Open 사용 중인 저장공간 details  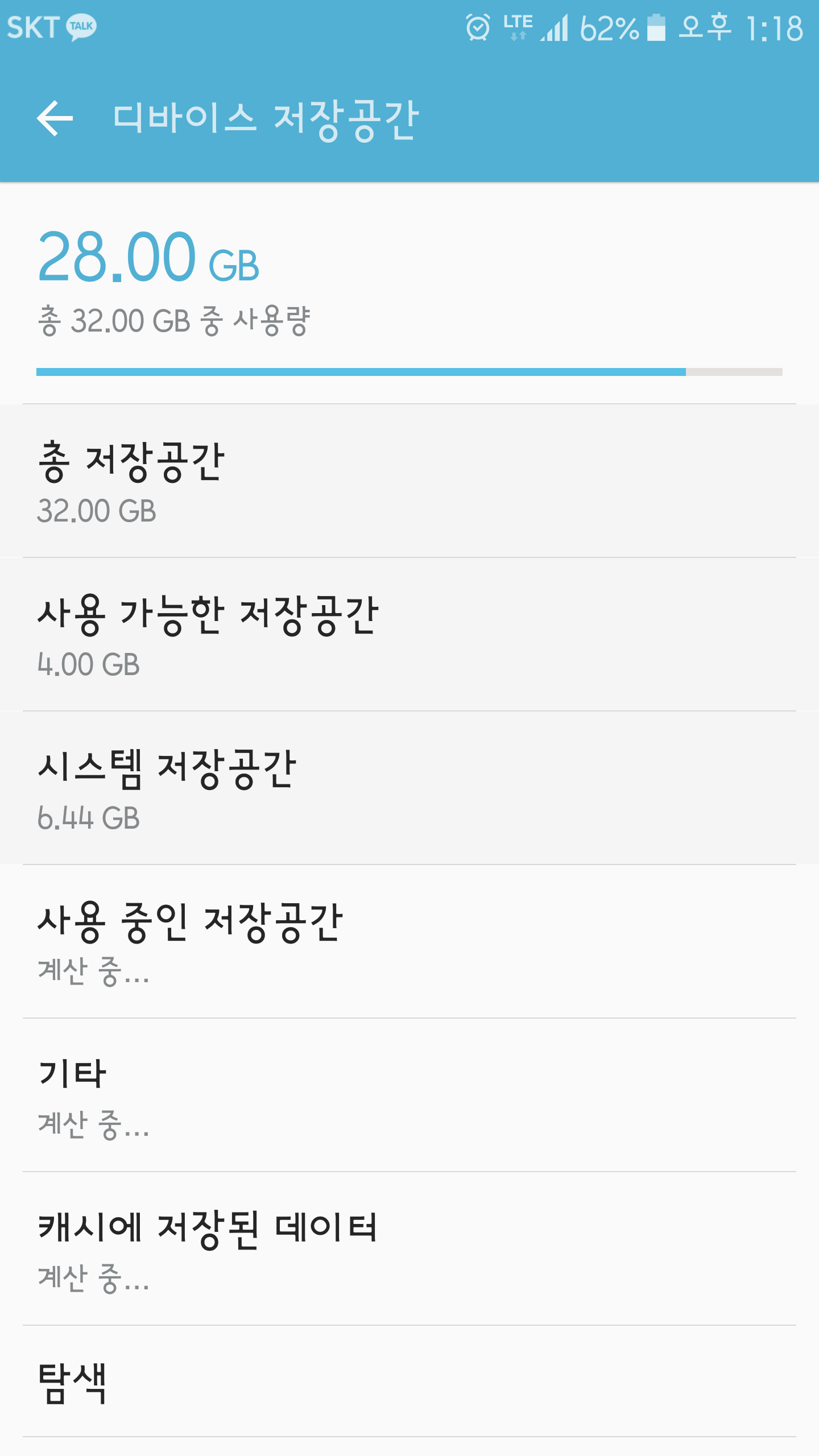pyautogui.click(x=409, y=941)
